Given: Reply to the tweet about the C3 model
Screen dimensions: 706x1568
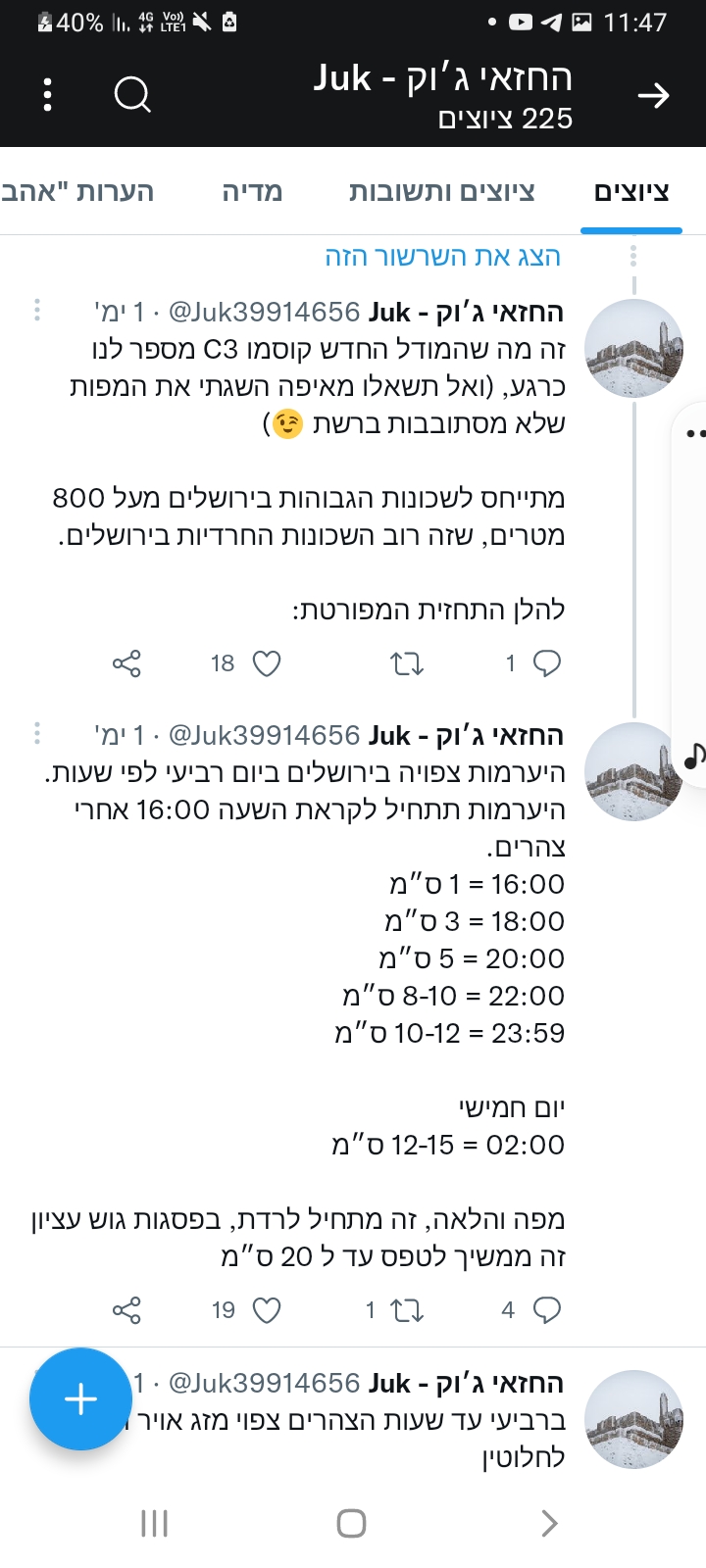Looking at the screenshot, I should (546, 663).
